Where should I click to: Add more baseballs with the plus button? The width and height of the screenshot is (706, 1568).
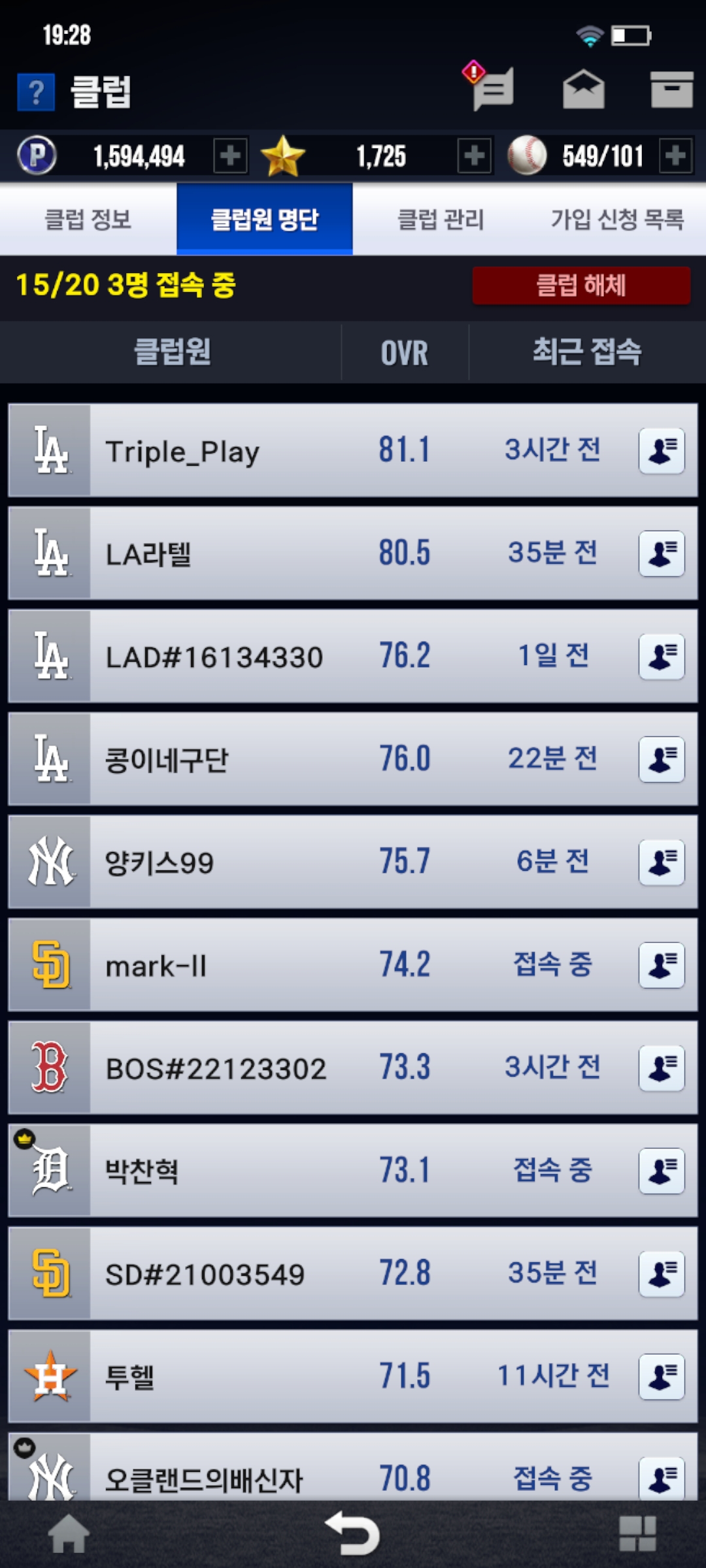coord(675,156)
